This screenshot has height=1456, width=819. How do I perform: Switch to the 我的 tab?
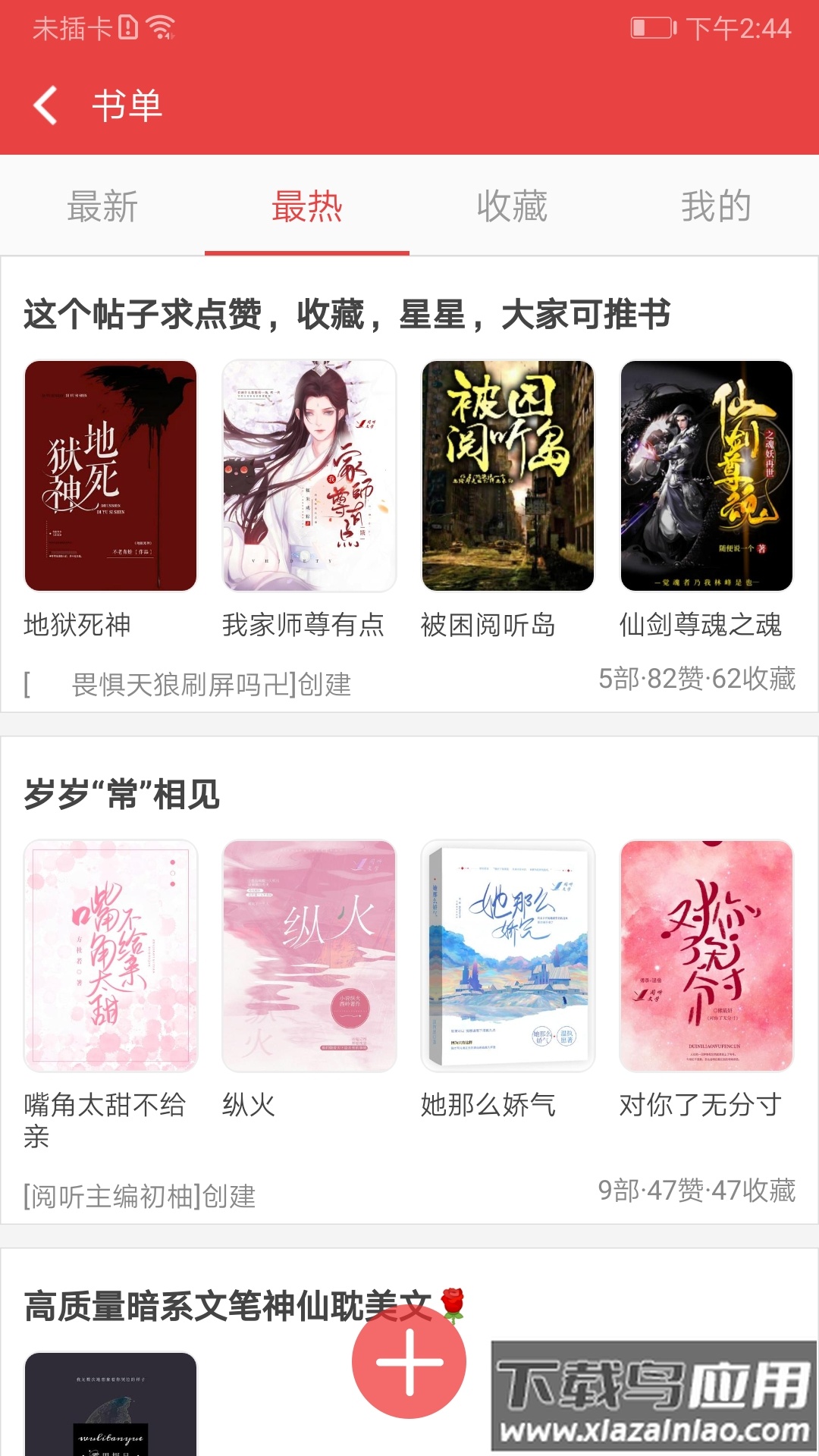pos(716,206)
